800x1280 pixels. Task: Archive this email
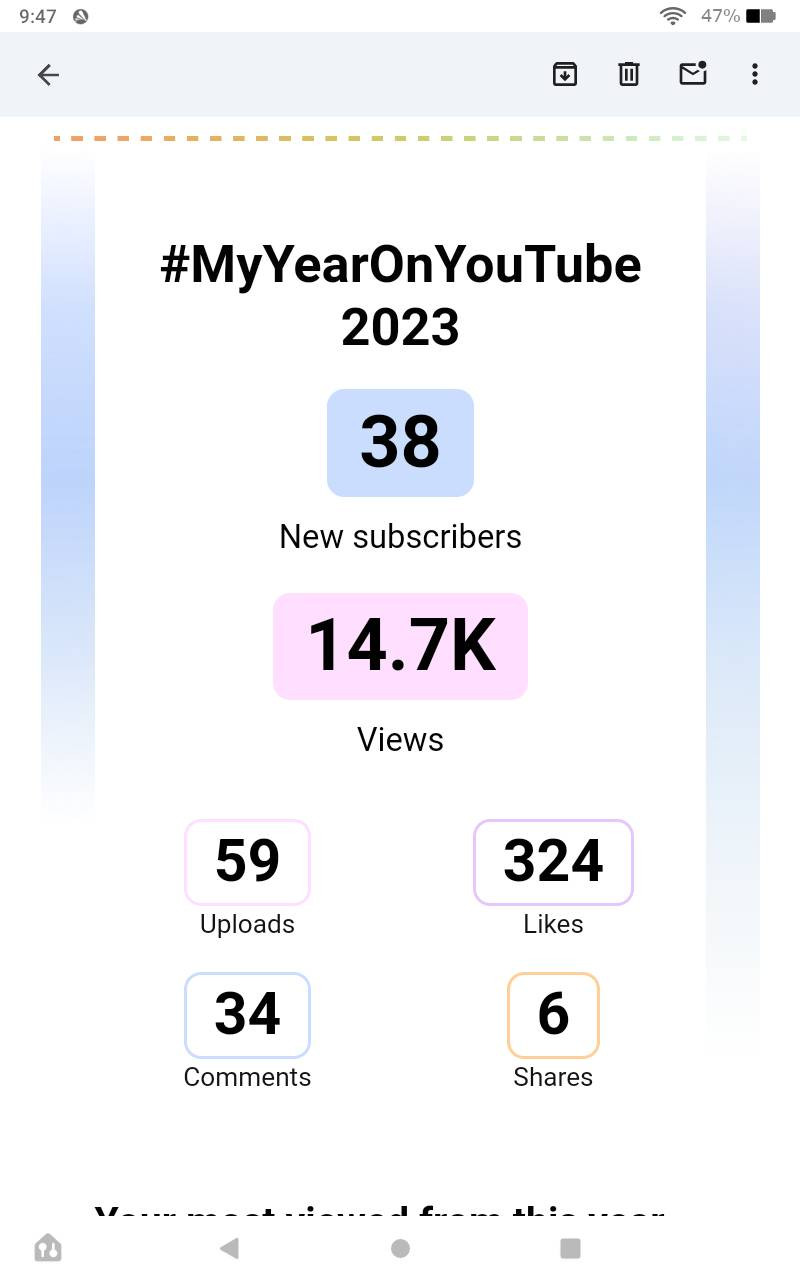coord(565,74)
